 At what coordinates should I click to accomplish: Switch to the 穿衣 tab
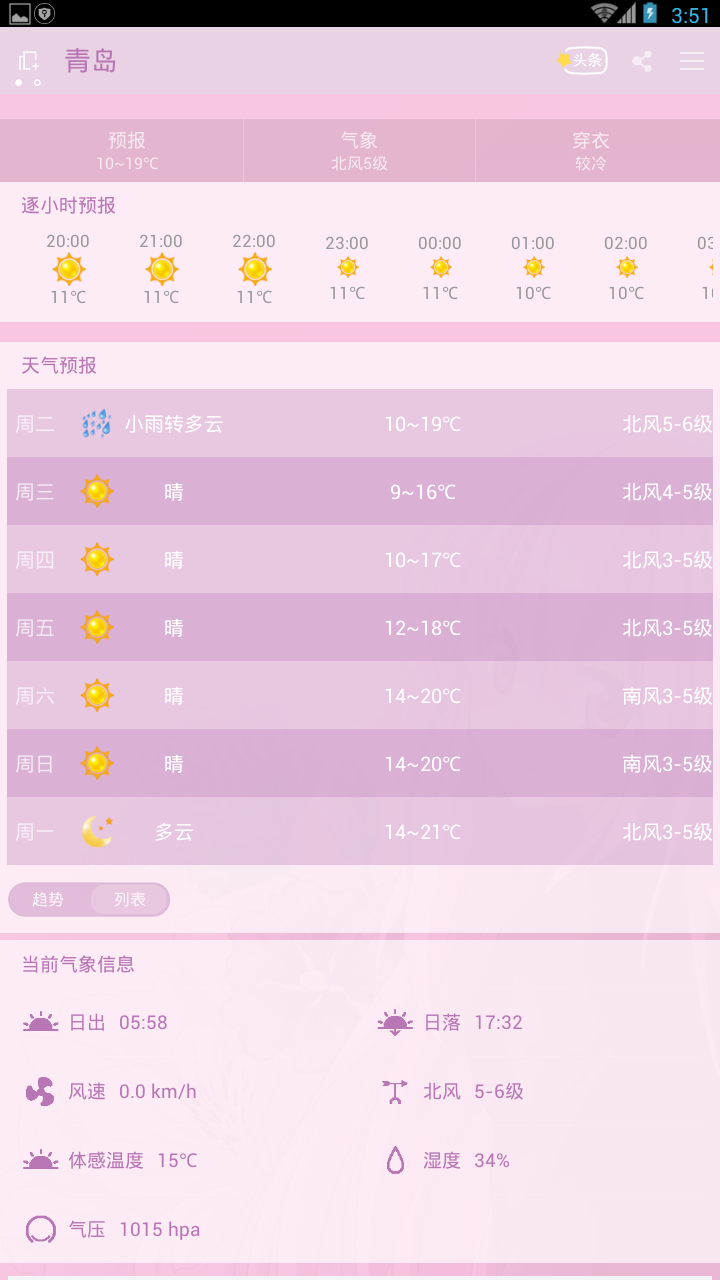point(591,150)
